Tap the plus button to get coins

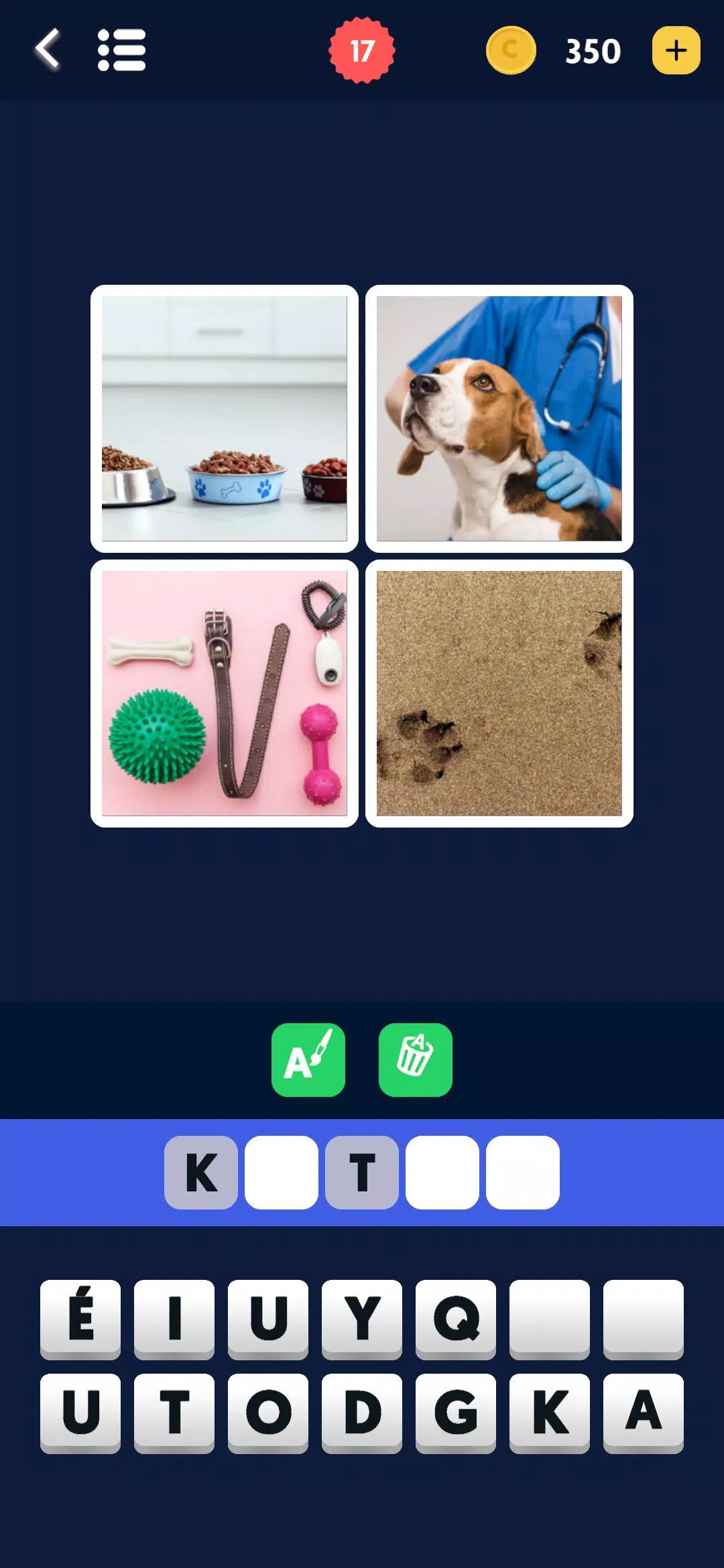coord(676,50)
